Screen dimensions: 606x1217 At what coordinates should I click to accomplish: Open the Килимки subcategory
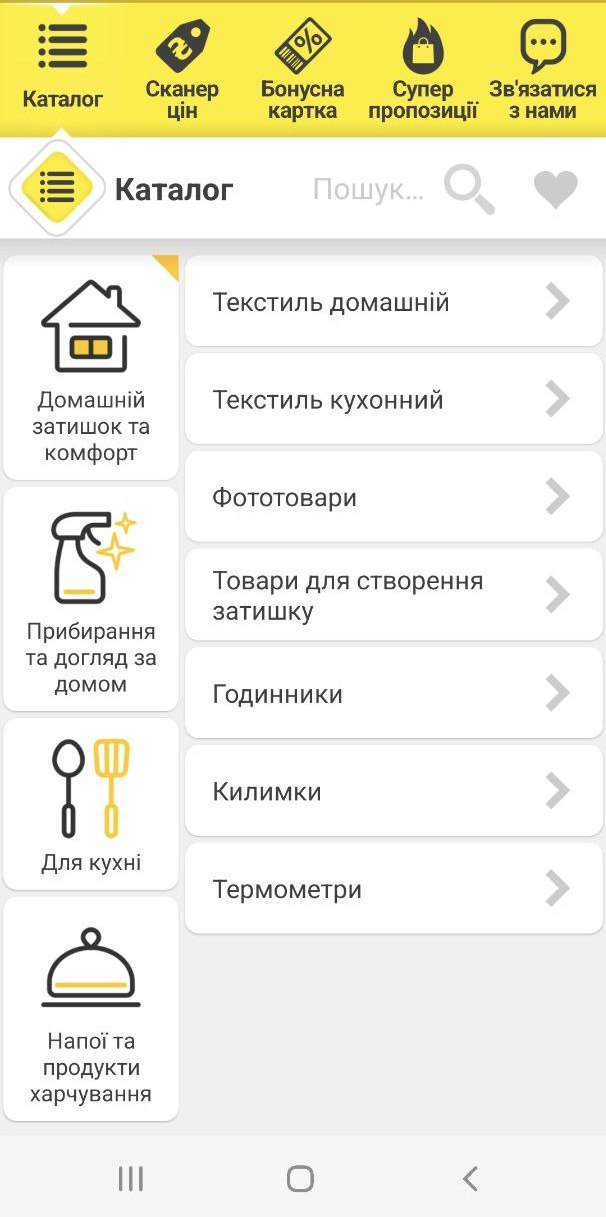(394, 791)
